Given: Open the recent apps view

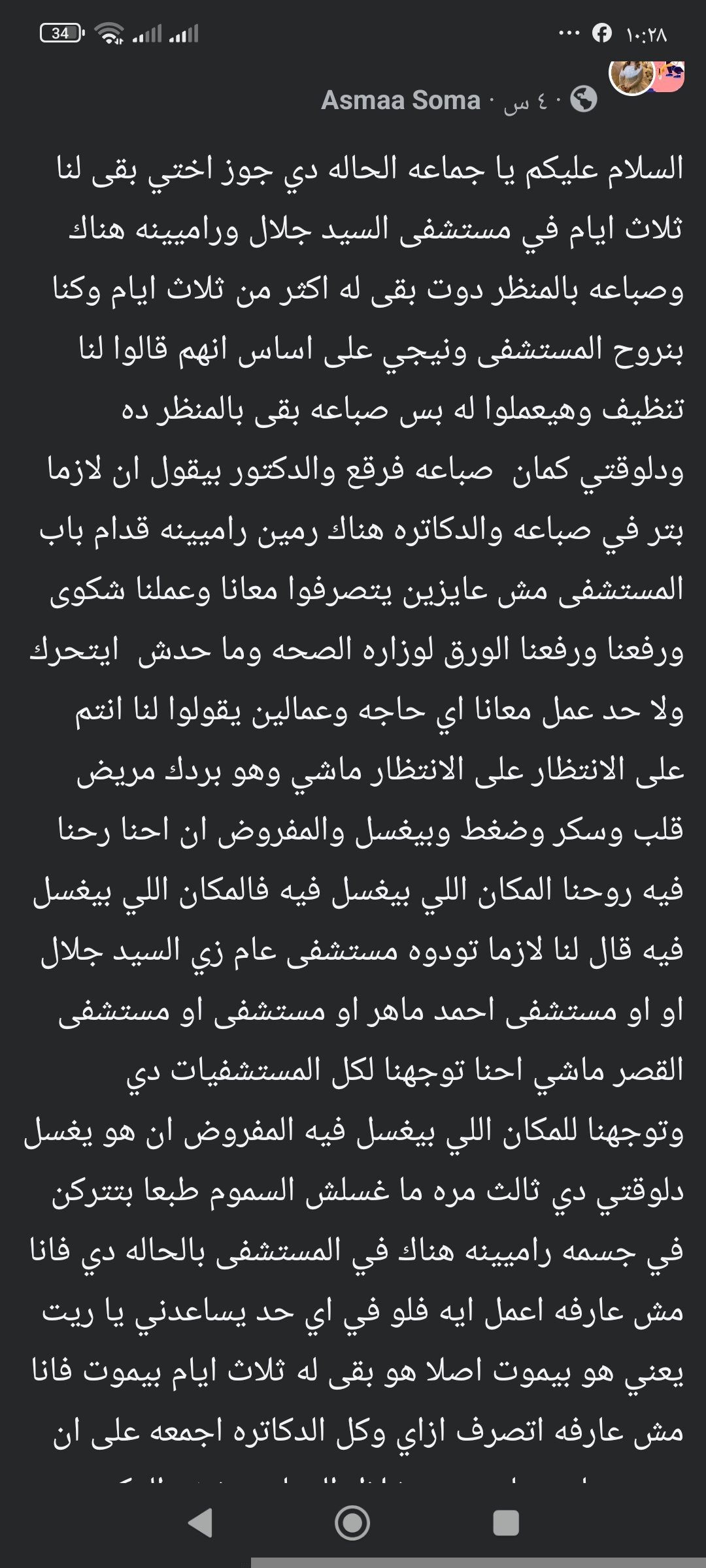Looking at the screenshot, I should (505, 1522).
